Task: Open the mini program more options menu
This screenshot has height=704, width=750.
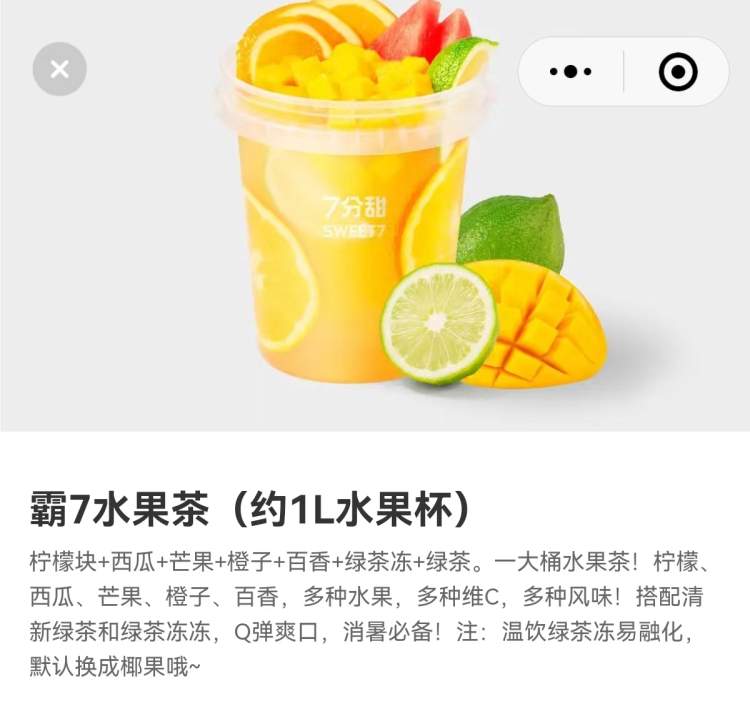Action: (571, 71)
